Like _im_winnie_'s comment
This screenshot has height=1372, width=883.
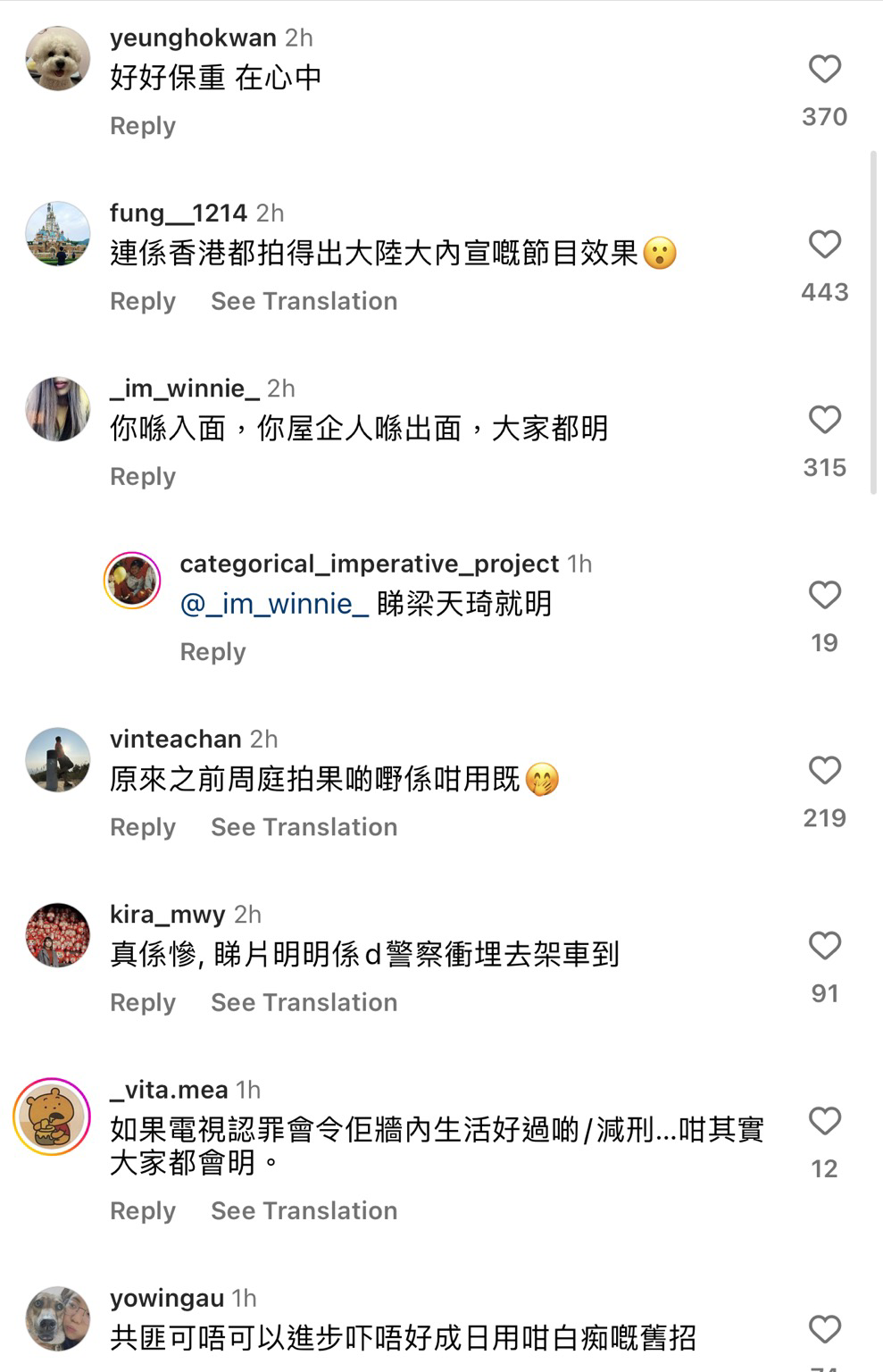[x=824, y=420]
